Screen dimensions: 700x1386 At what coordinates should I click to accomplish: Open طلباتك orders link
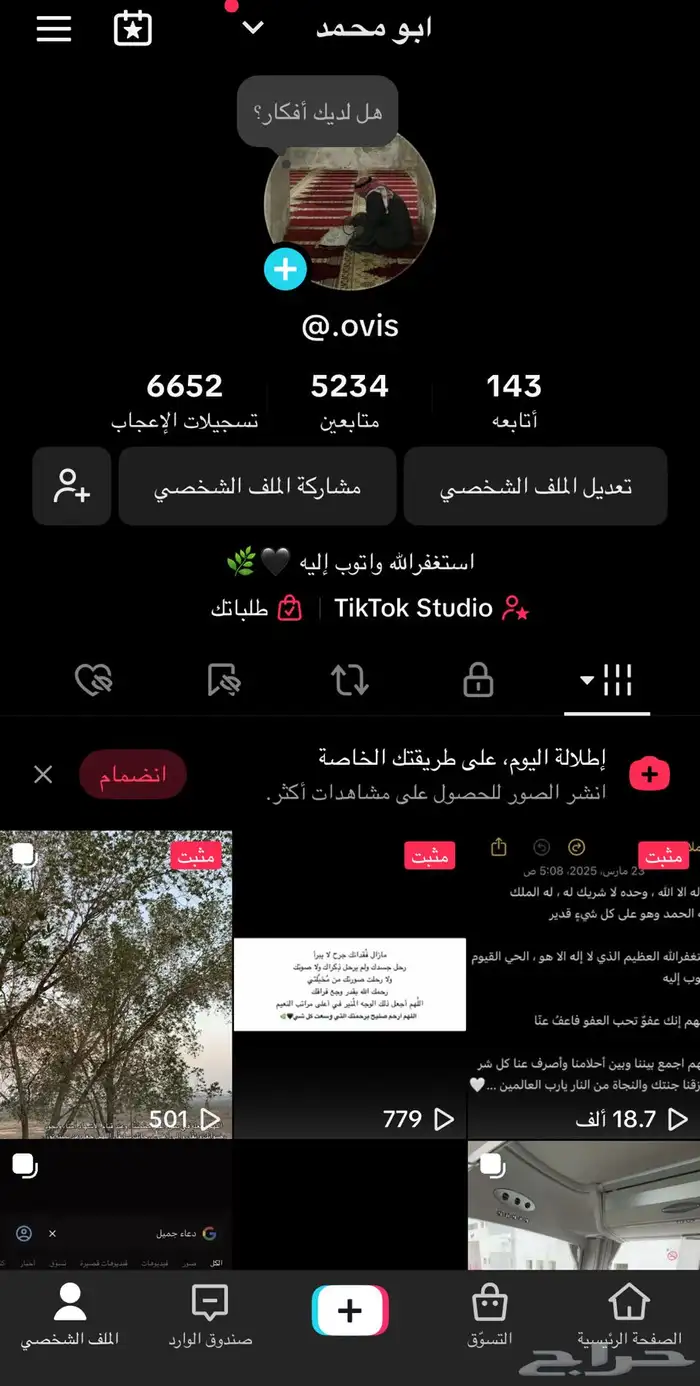[256, 608]
